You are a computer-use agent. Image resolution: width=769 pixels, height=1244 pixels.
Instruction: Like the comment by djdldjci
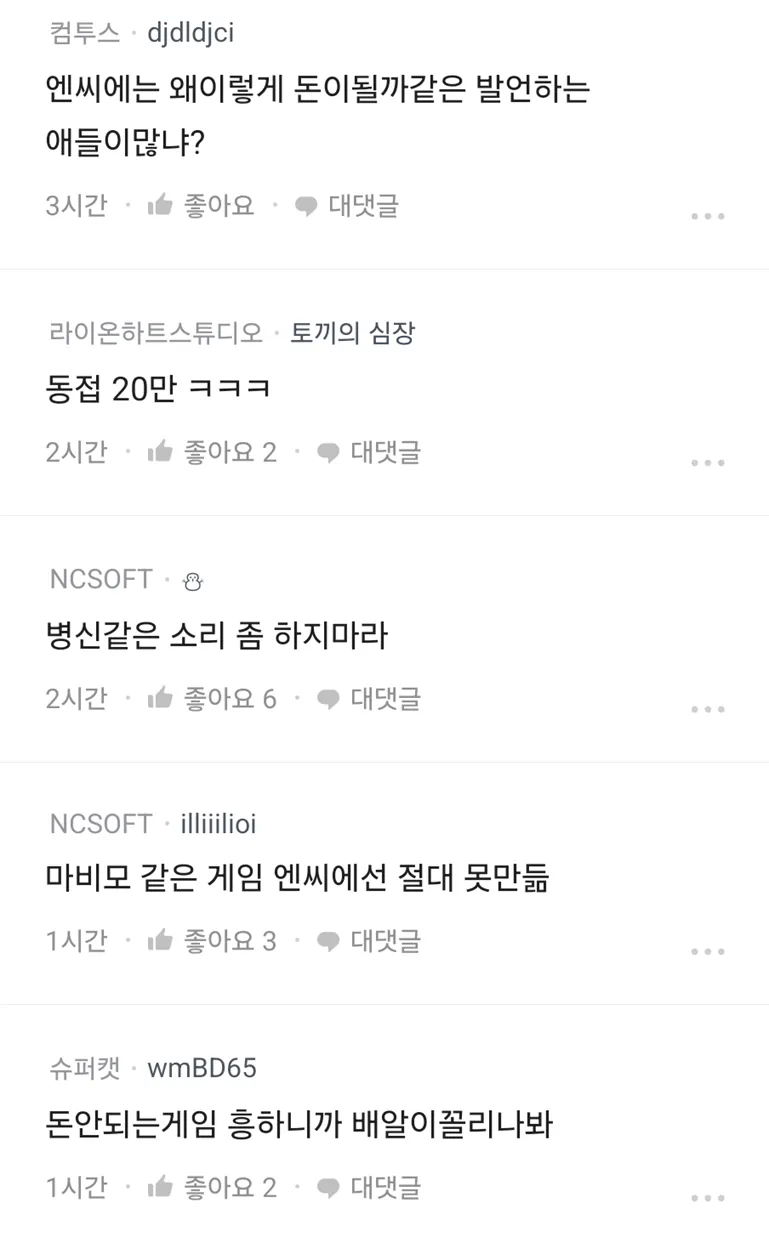[201, 206]
